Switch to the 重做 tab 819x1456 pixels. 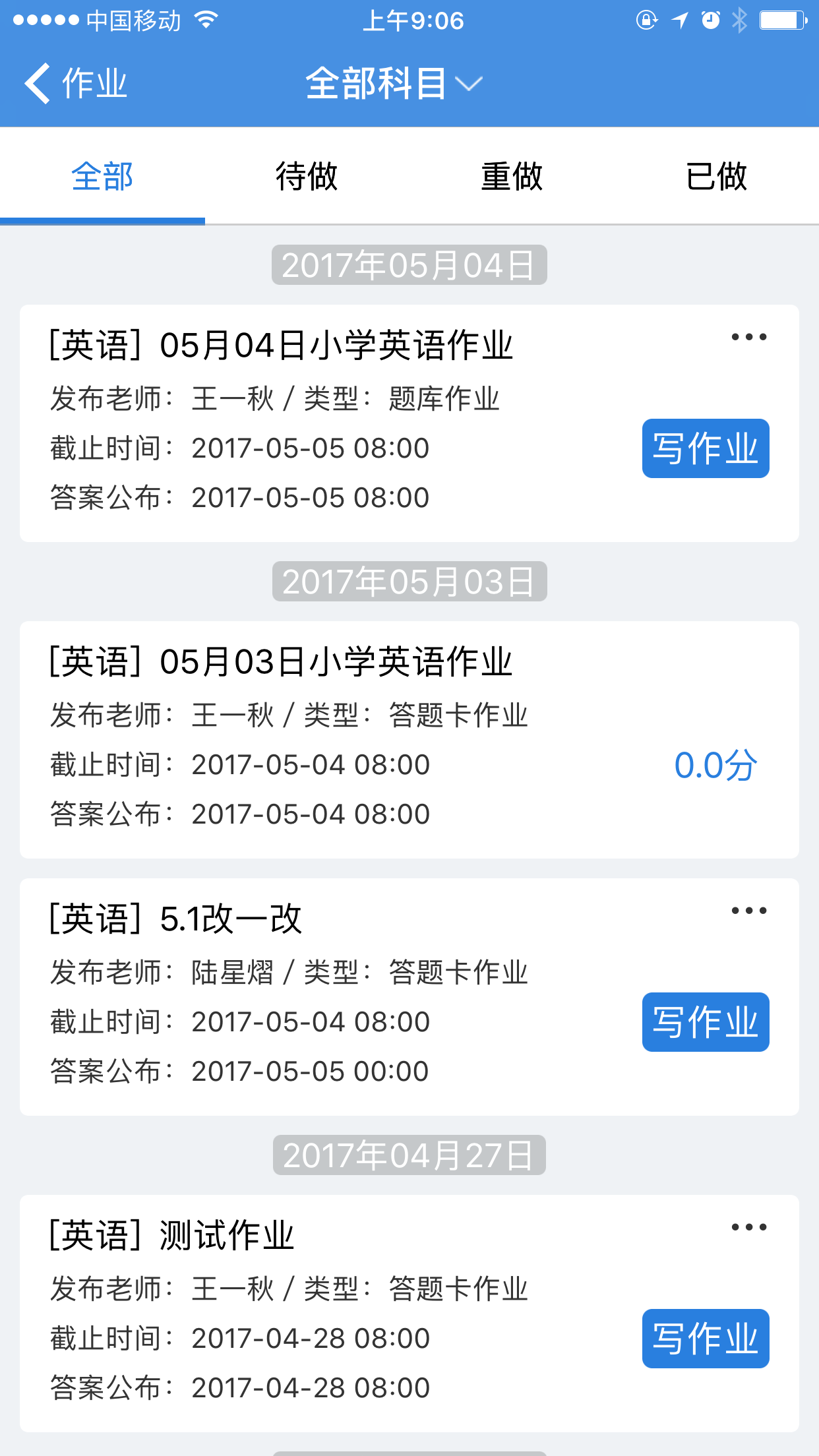point(512,177)
